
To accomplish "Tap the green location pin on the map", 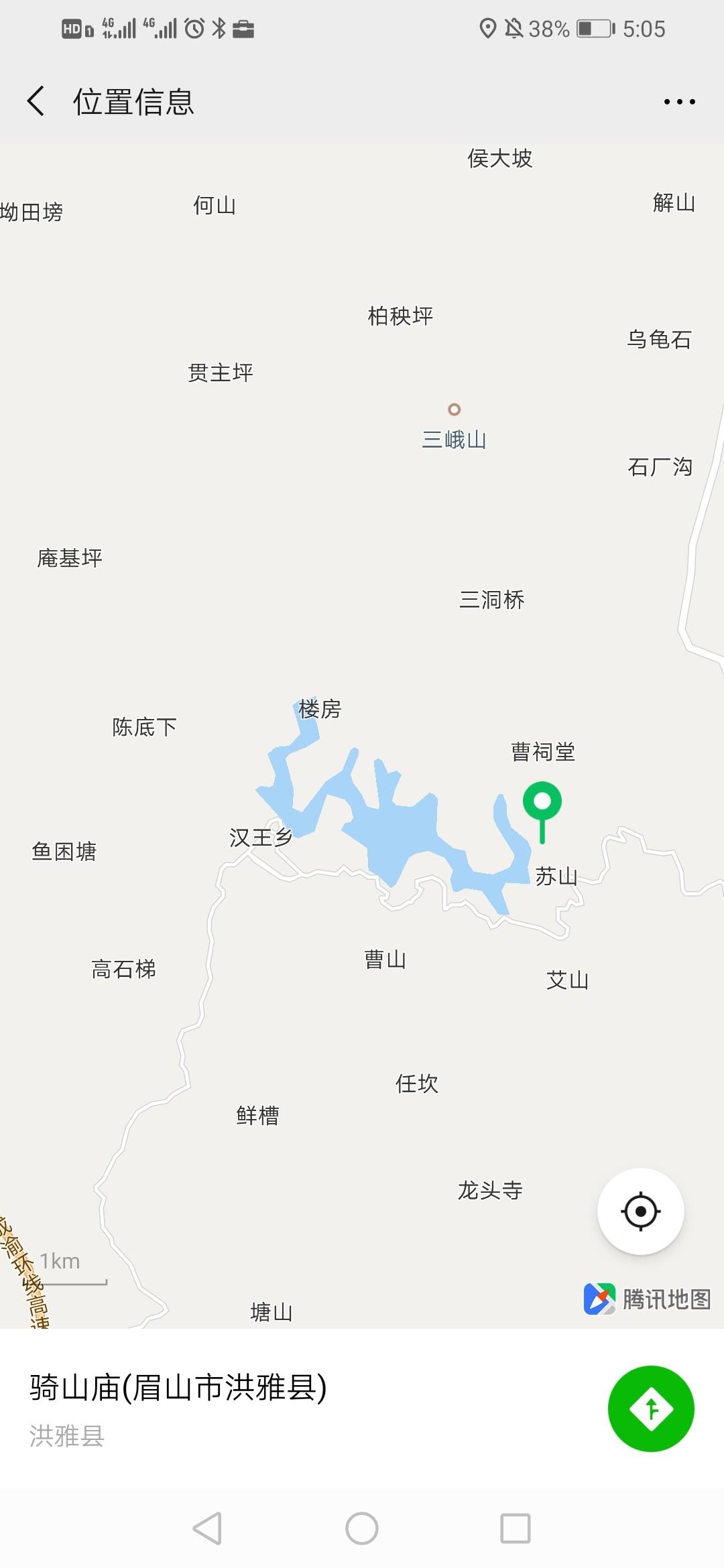I will tap(542, 811).
